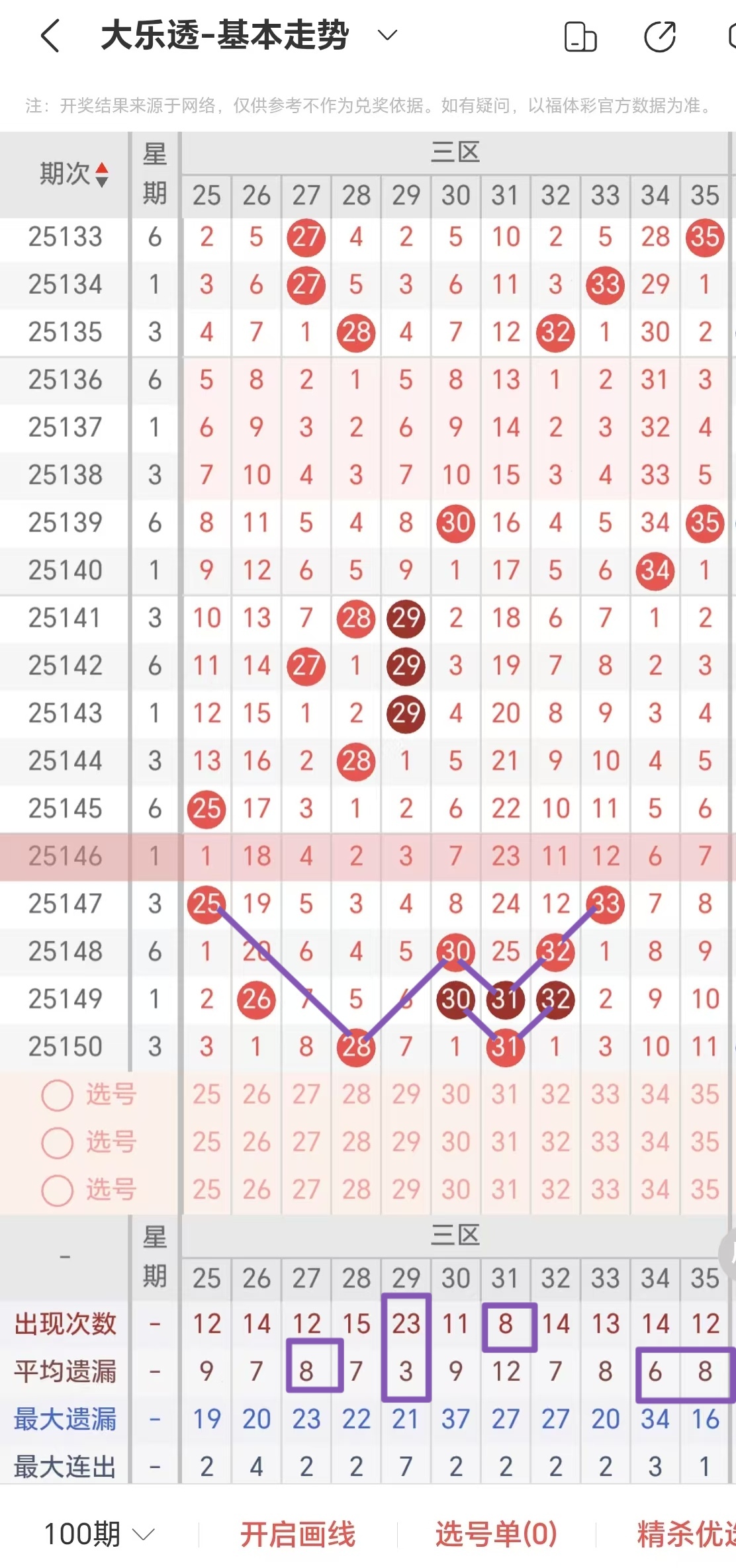
Task: Open the 选号单(0) selection list
Action: click(x=496, y=1534)
